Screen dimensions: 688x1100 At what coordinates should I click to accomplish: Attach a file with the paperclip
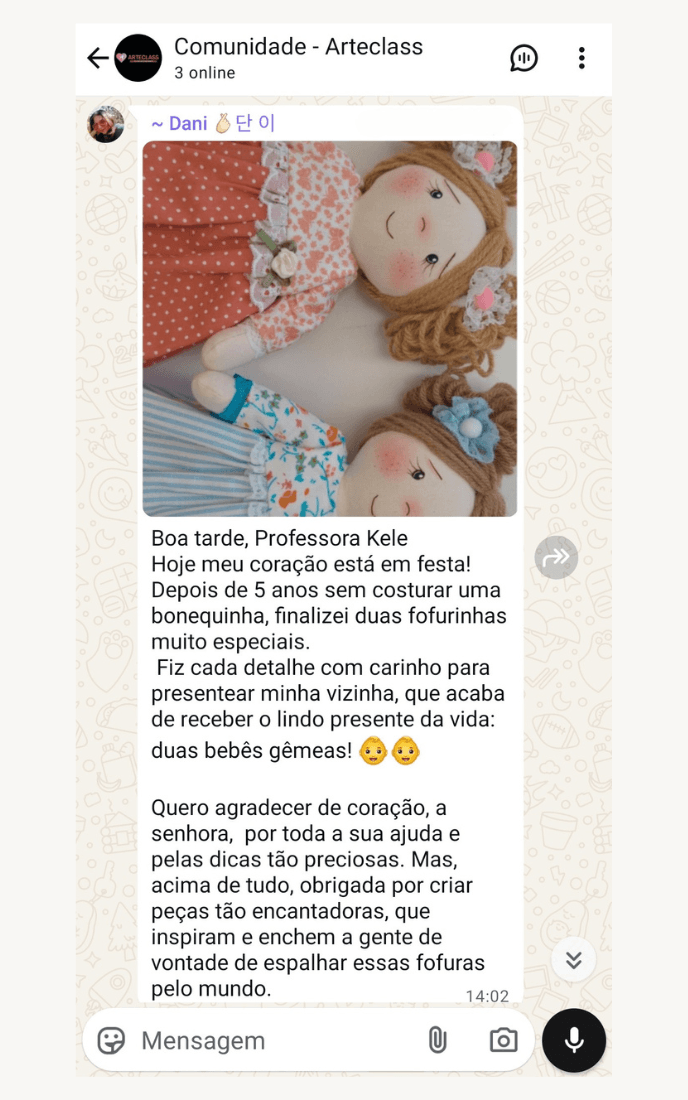coord(437,1040)
